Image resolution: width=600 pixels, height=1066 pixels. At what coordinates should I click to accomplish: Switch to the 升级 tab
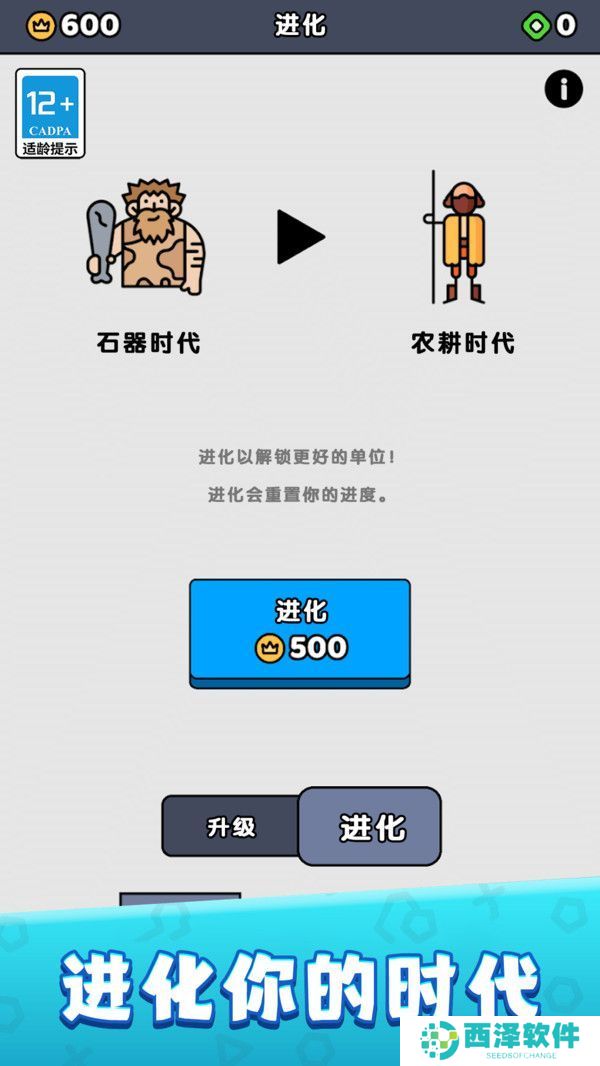231,827
